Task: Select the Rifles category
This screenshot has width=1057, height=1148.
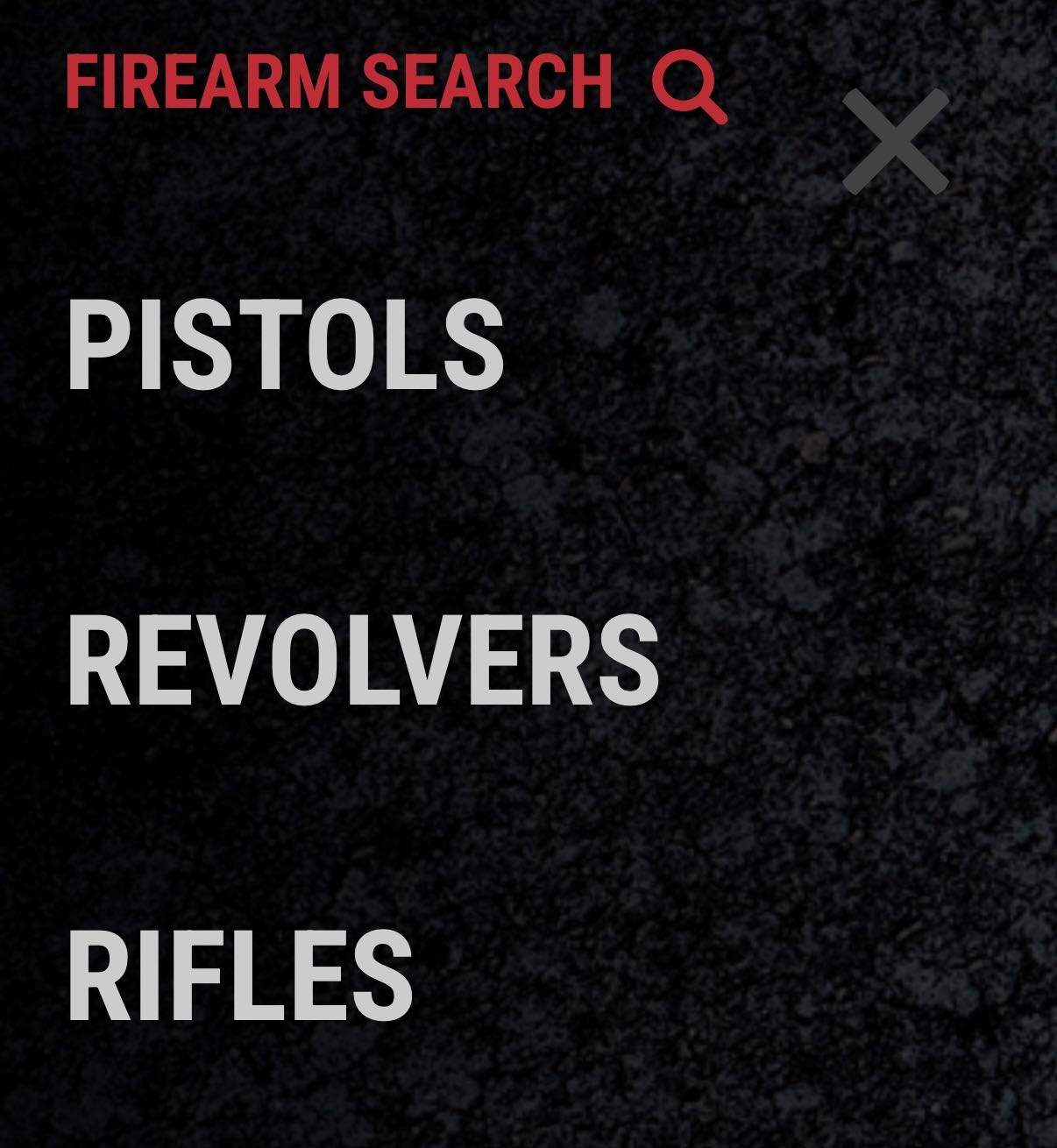Action: (239, 976)
